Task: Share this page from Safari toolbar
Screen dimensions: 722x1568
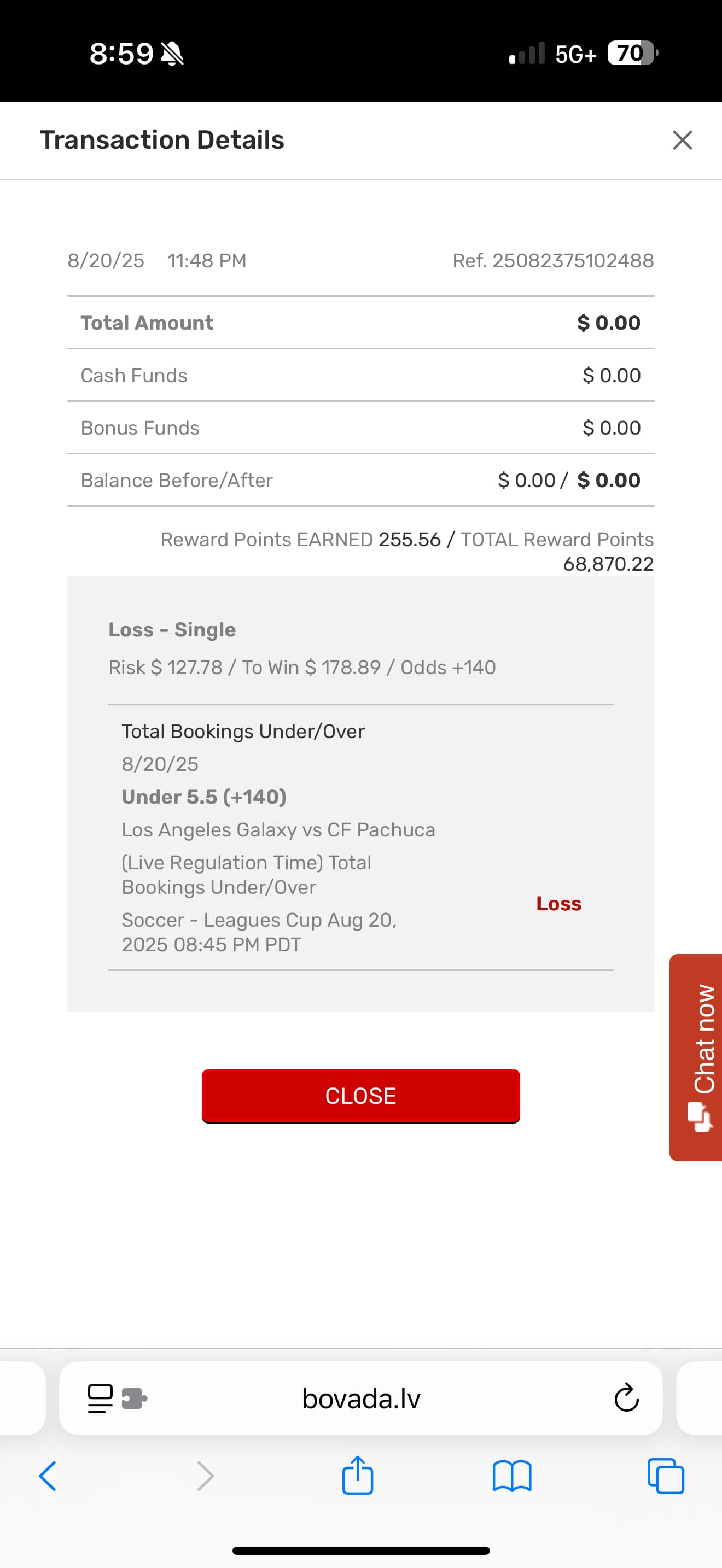Action: (x=357, y=1475)
